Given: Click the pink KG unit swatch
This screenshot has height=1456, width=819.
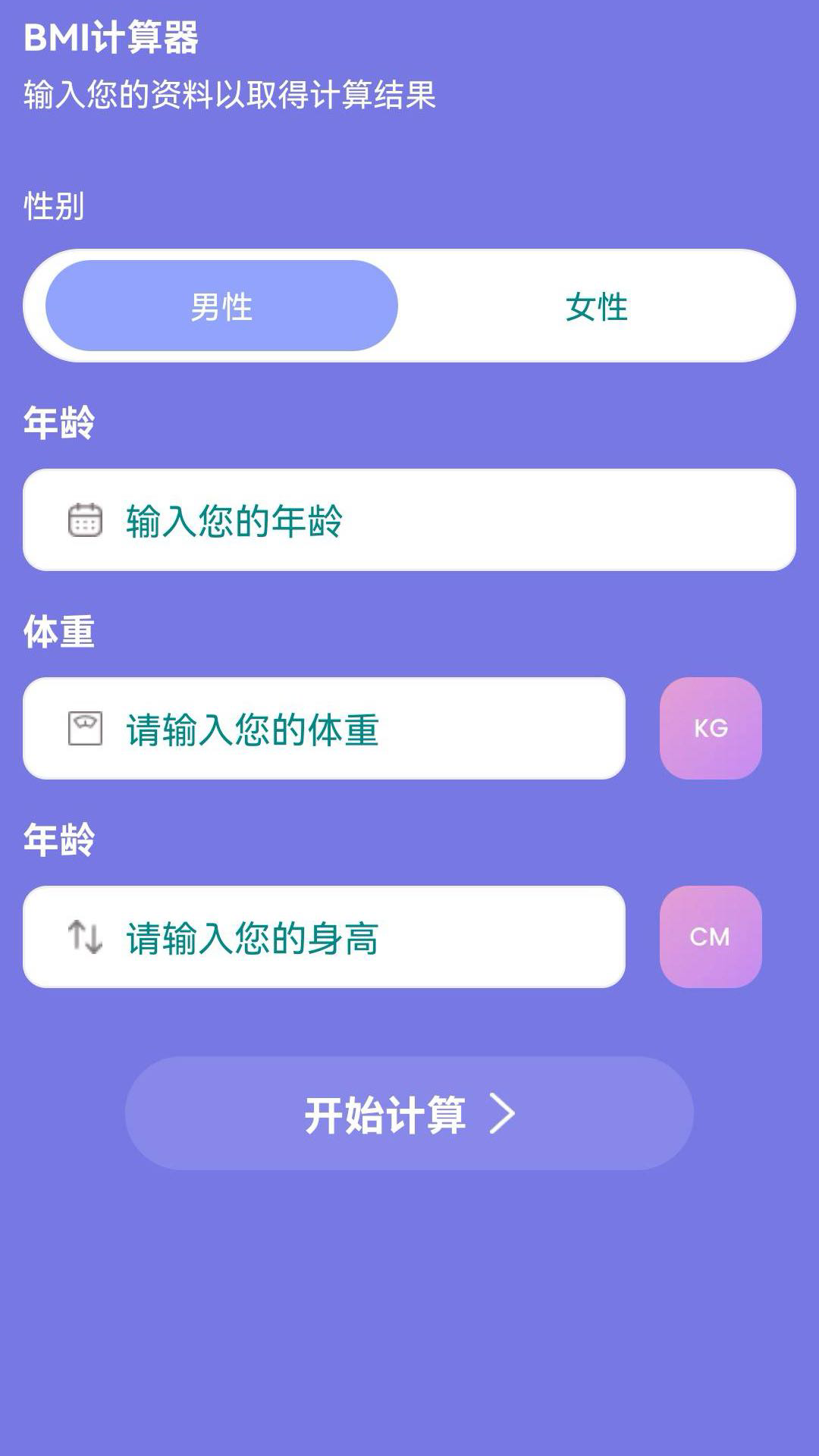Looking at the screenshot, I should [x=711, y=729].
